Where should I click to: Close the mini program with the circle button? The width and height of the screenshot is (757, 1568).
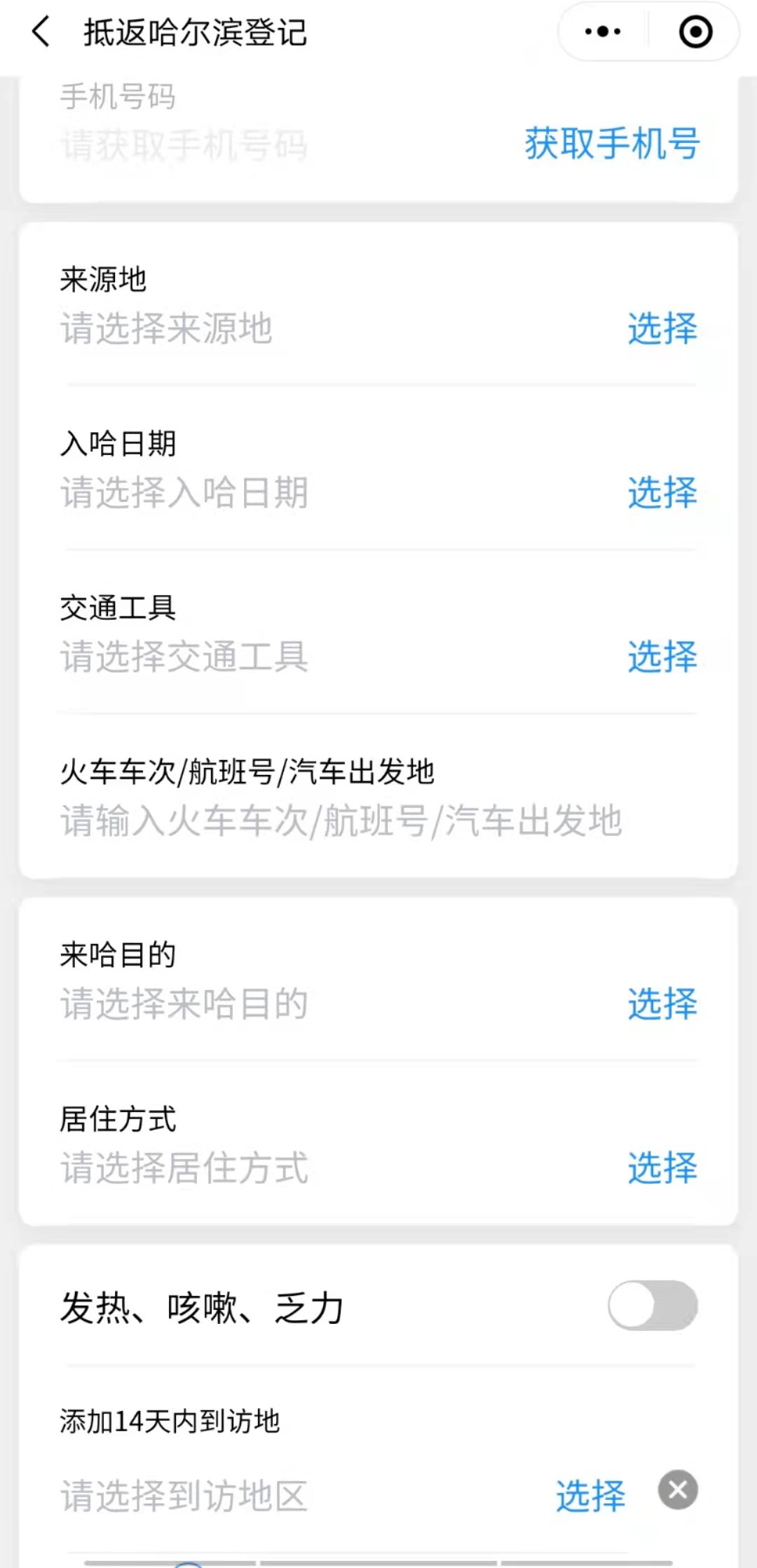(x=695, y=32)
